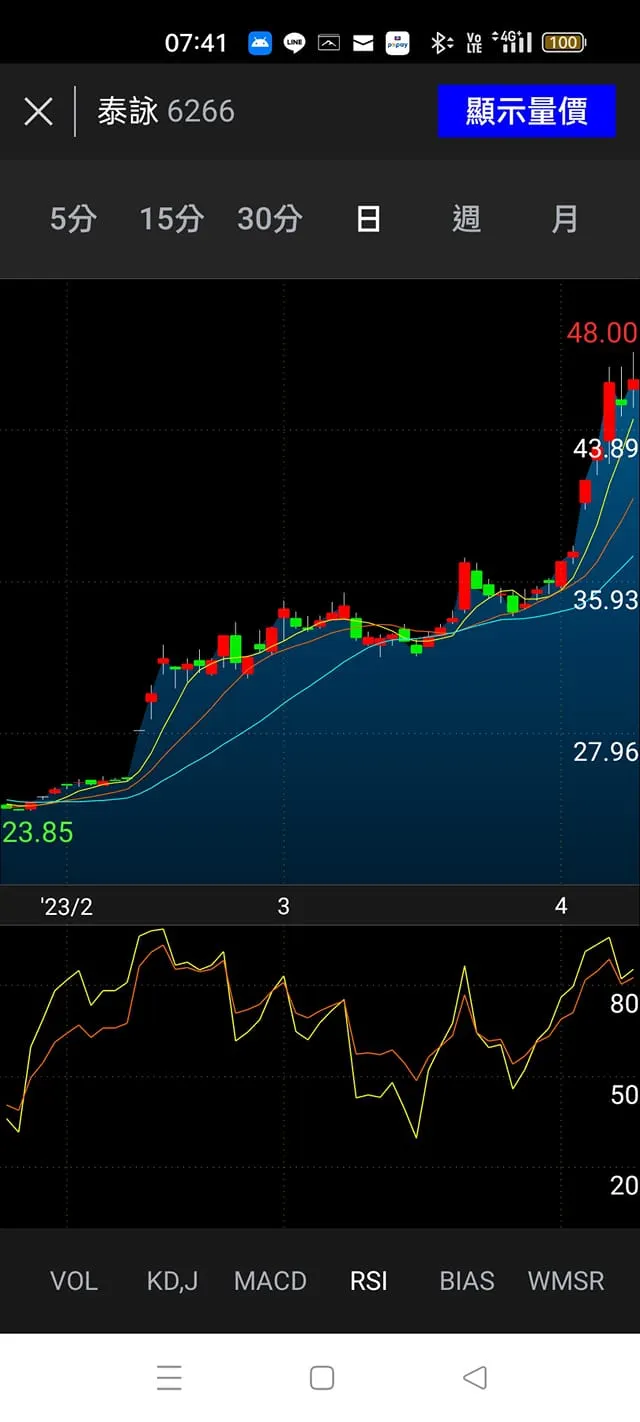The image size is (640, 1422).
Task: Select the 15分 chart interval
Action: click(x=171, y=219)
